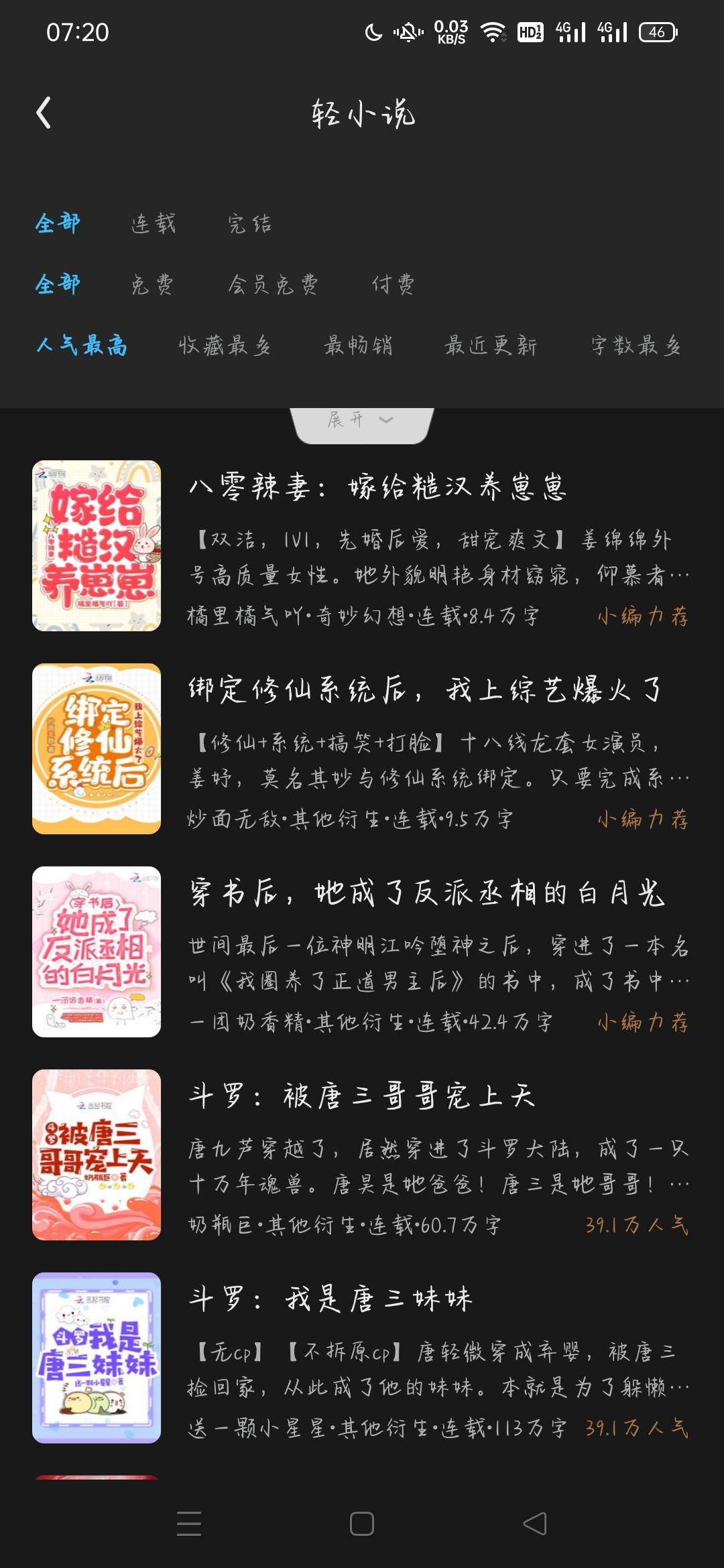
Task: Open the system recent apps button
Action: (x=189, y=1524)
